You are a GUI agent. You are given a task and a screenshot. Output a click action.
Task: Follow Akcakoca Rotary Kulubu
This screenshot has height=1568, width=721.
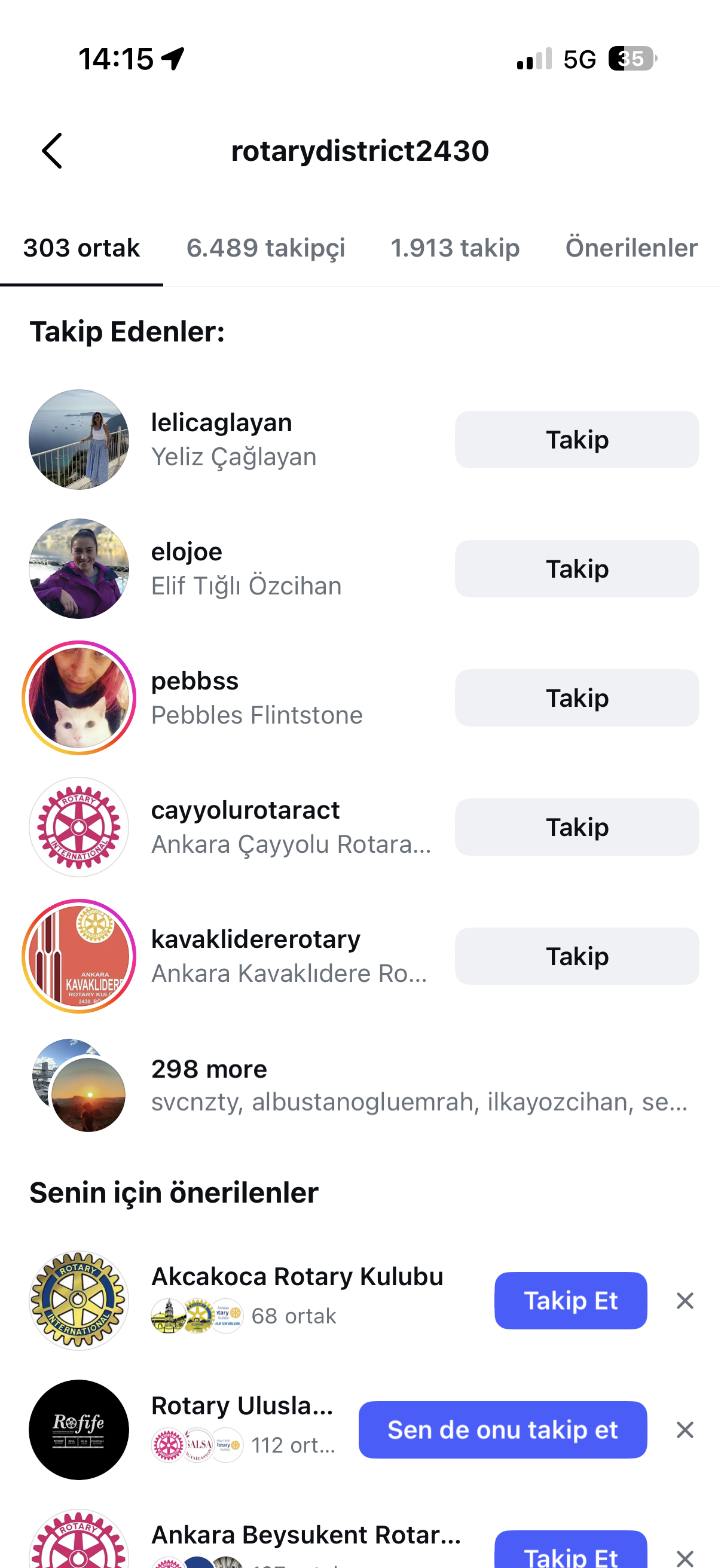(x=570, y=1300)
